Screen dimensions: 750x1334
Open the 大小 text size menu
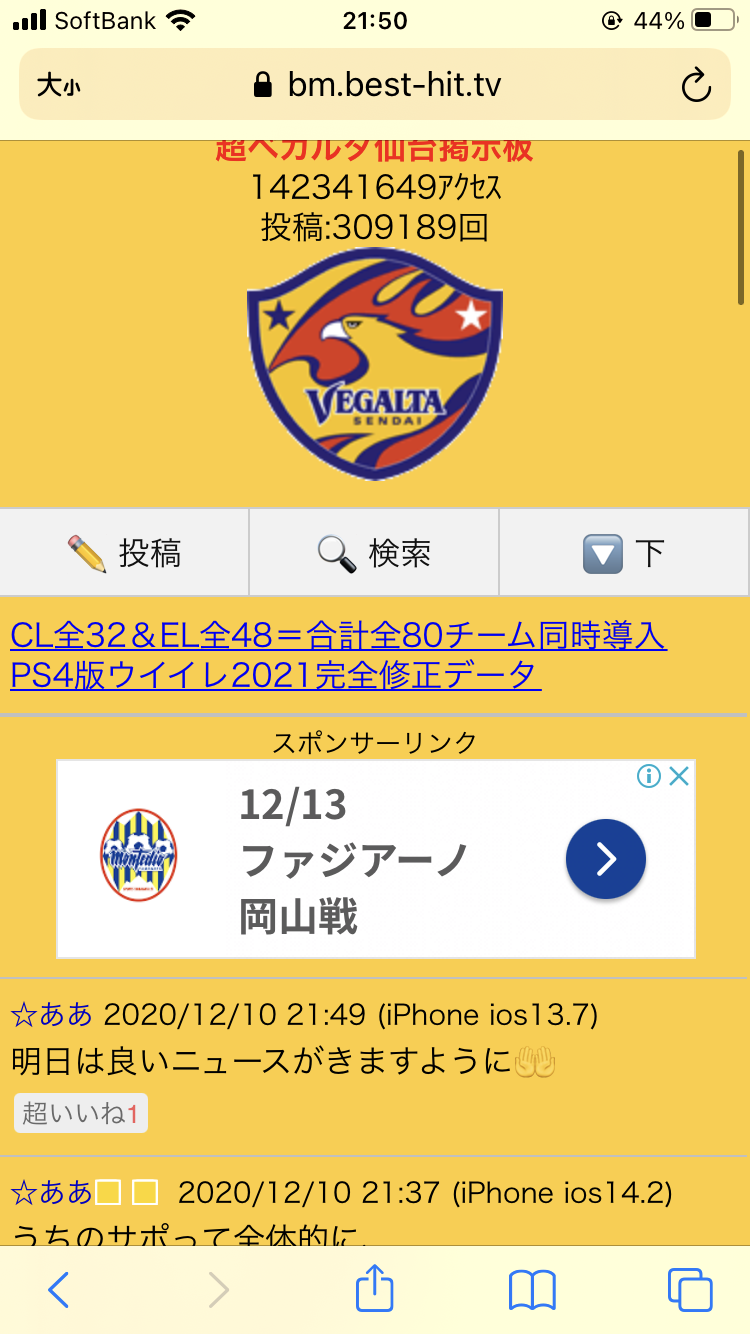(x=58, y=86)
